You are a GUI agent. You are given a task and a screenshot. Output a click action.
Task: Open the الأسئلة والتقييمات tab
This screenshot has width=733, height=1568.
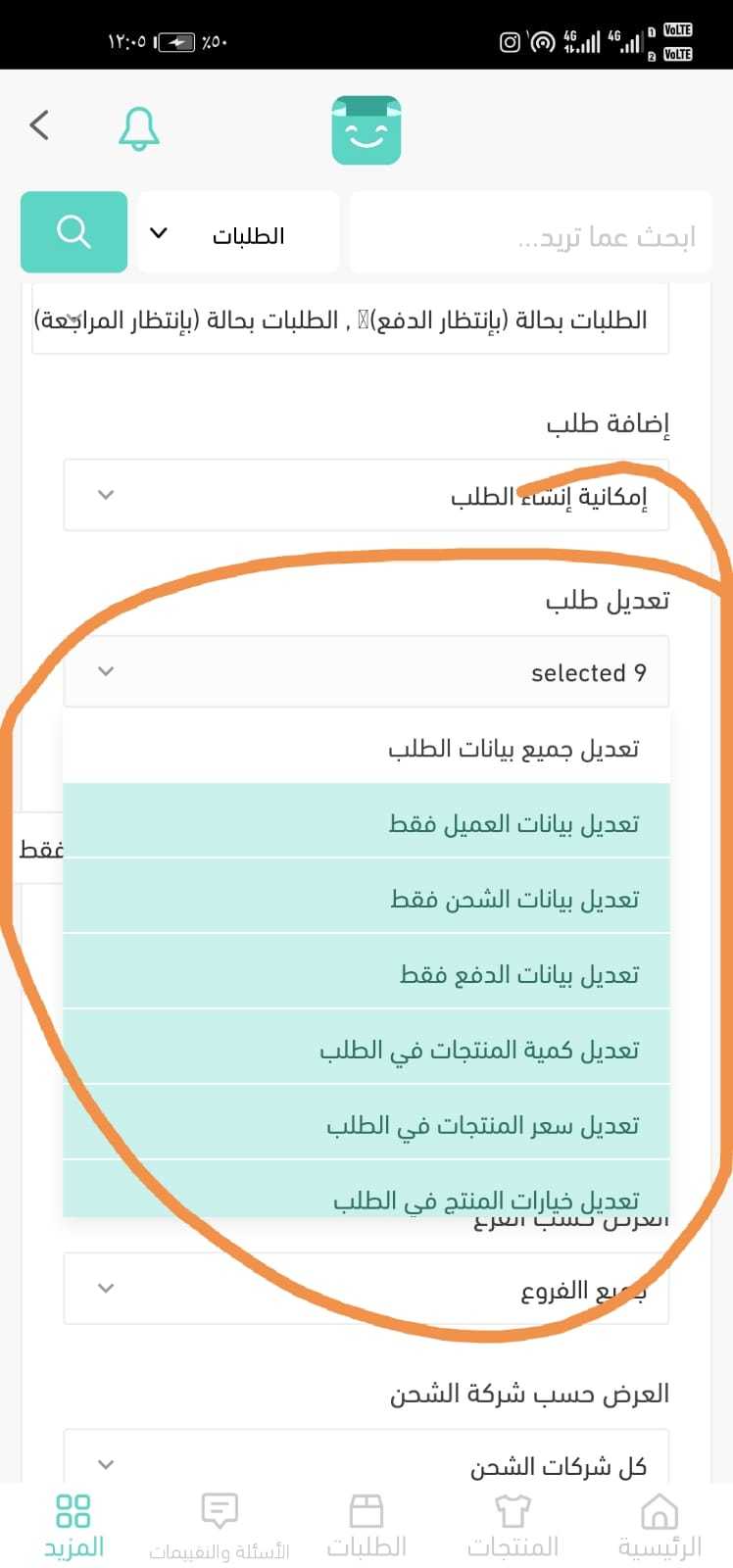coord(220,1527)
